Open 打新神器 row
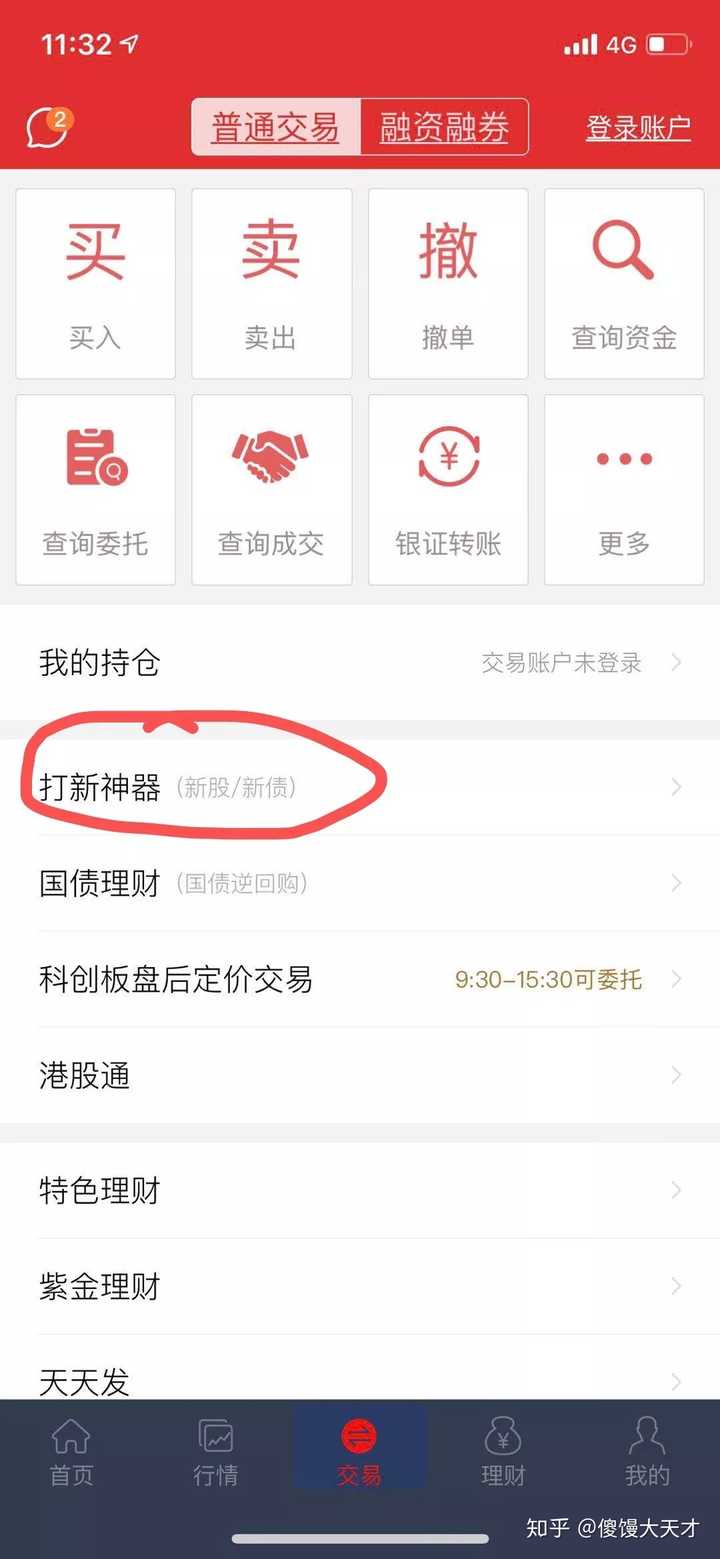This screenshot has height=1559, width=720. (x=360, y=788)
